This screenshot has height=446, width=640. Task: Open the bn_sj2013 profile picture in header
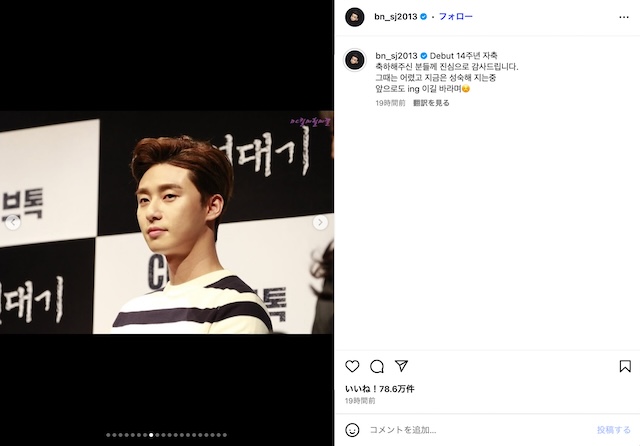[354, 17]
